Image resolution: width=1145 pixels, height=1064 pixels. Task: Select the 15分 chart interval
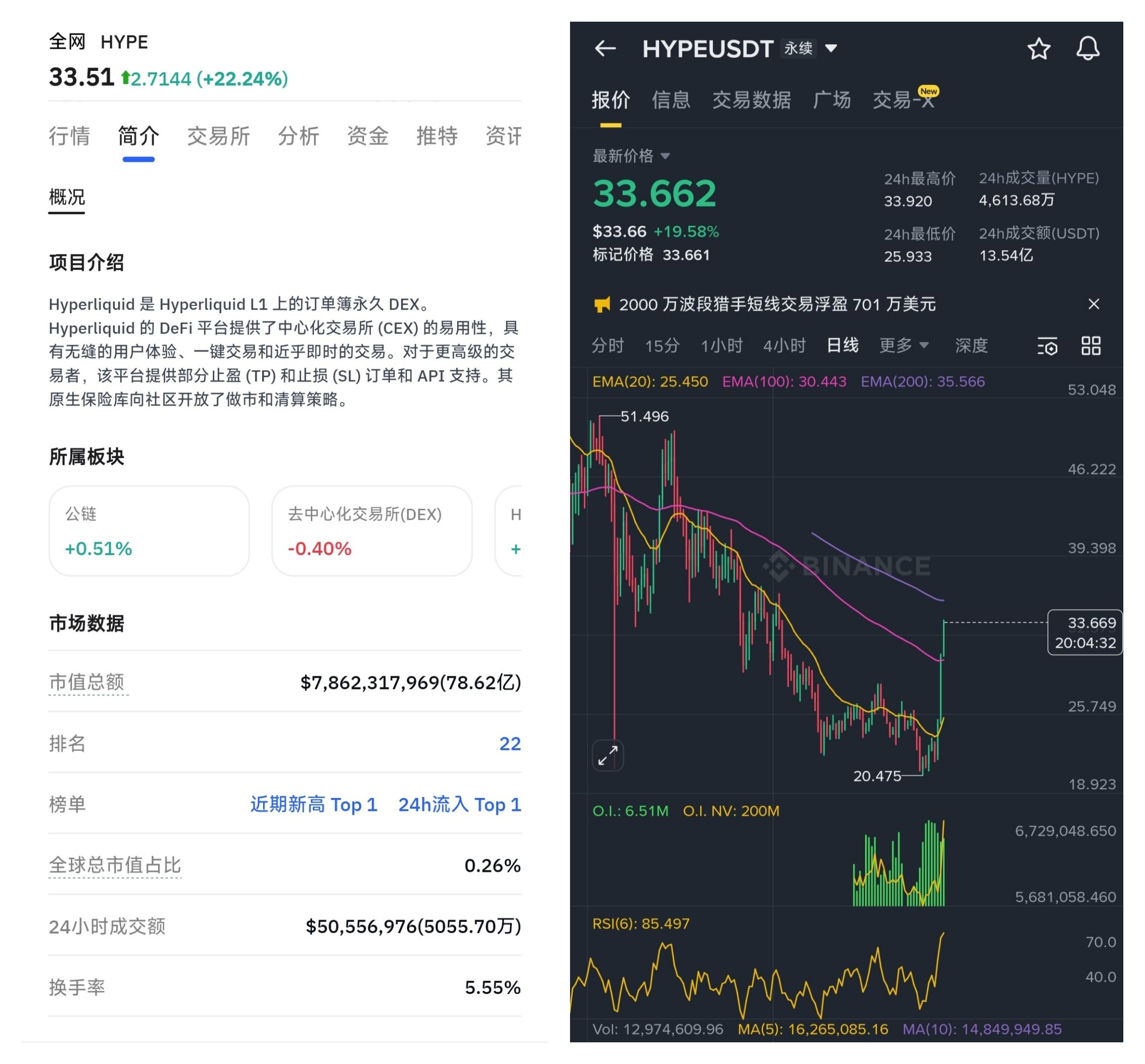[662, 345]
